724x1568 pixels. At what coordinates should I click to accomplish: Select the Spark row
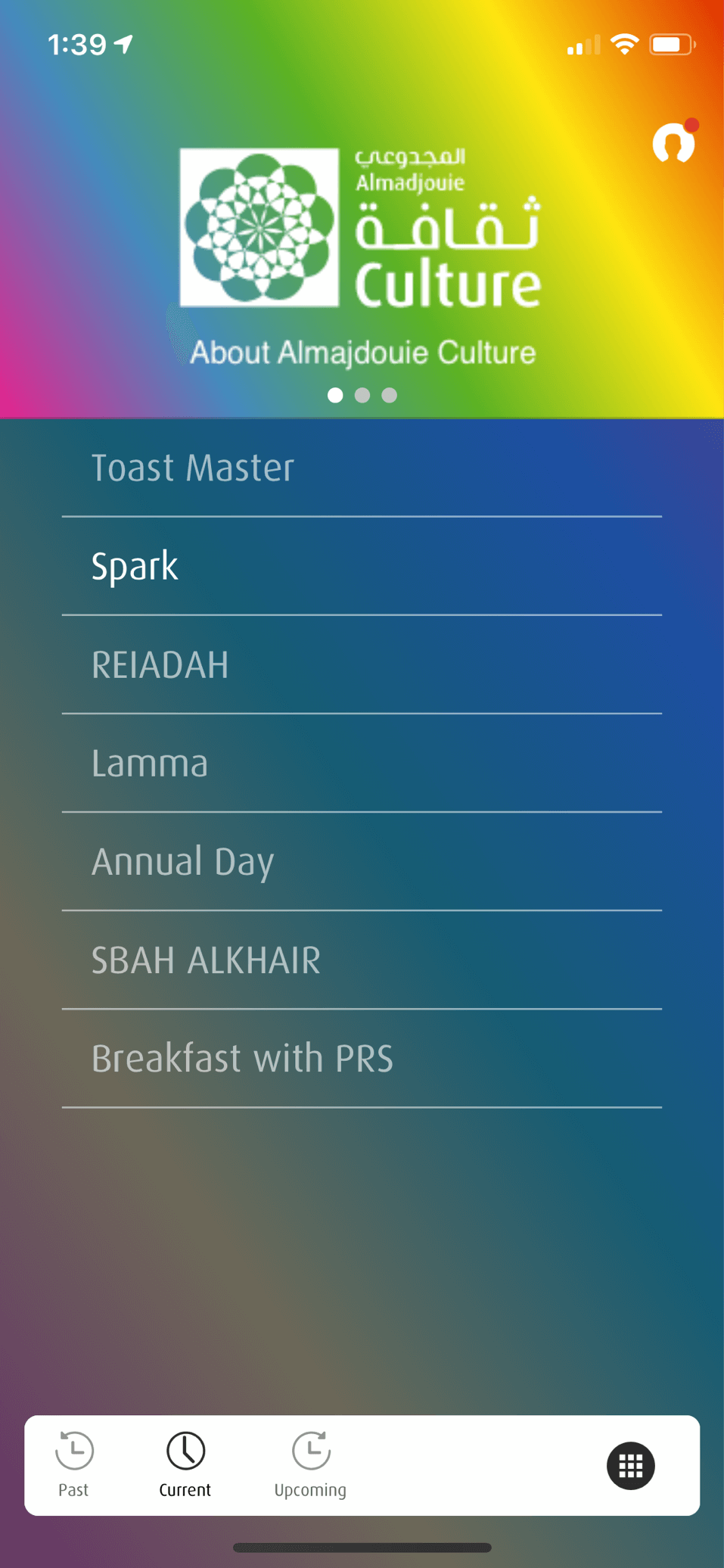(x=362, y=566)
